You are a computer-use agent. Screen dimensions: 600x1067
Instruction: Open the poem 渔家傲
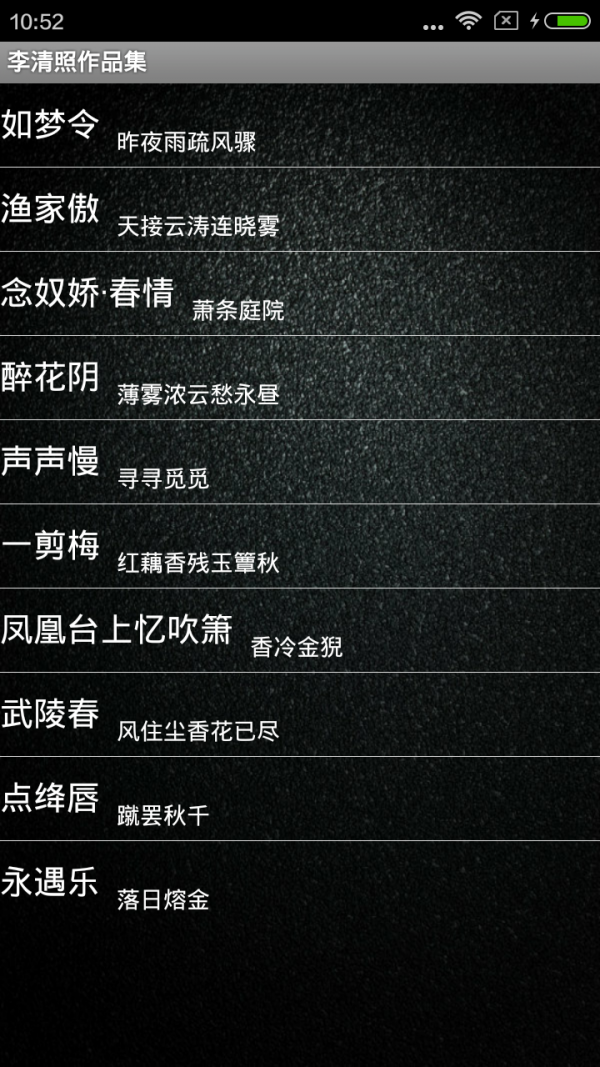click(x=300, y=210)
